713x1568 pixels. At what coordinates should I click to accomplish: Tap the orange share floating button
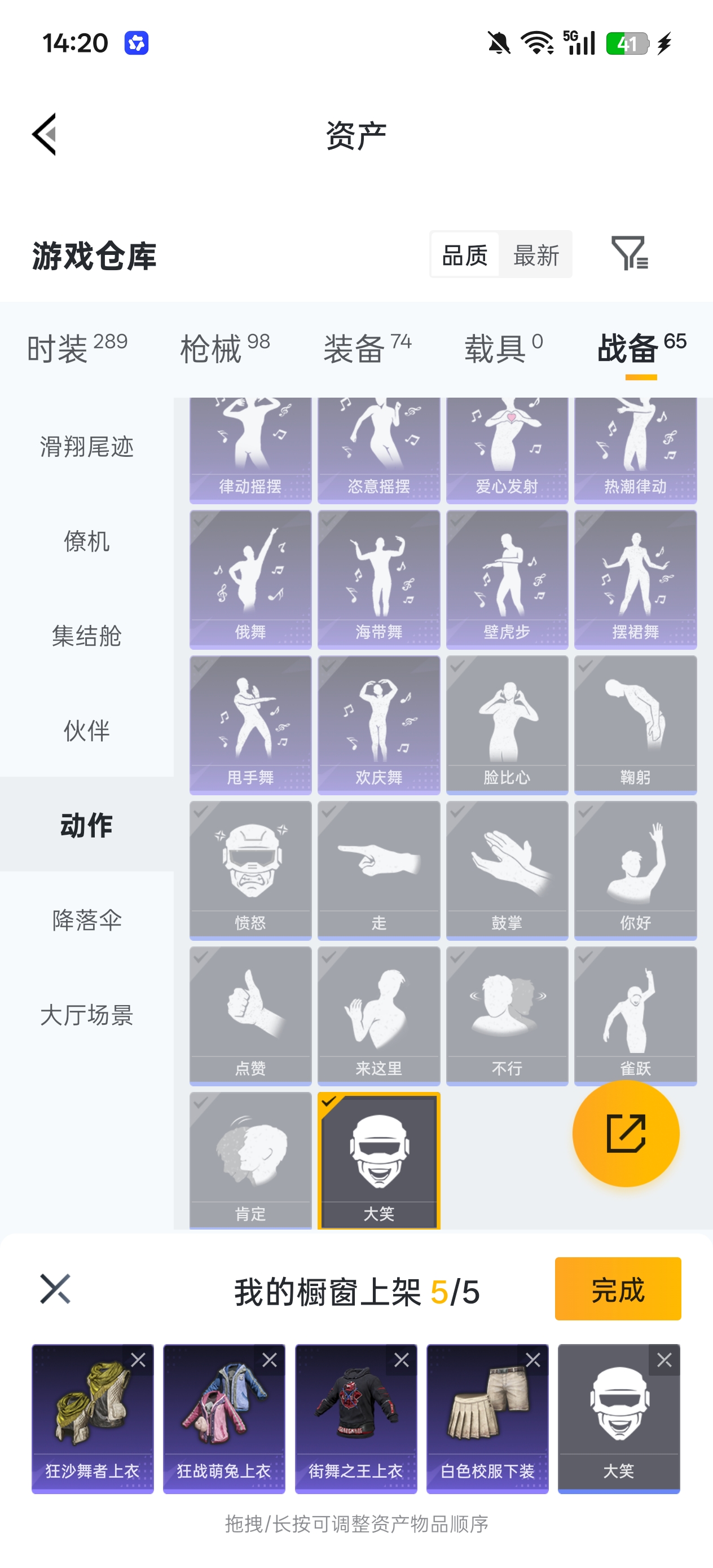pyautogui.click(x=626, y=1133)
